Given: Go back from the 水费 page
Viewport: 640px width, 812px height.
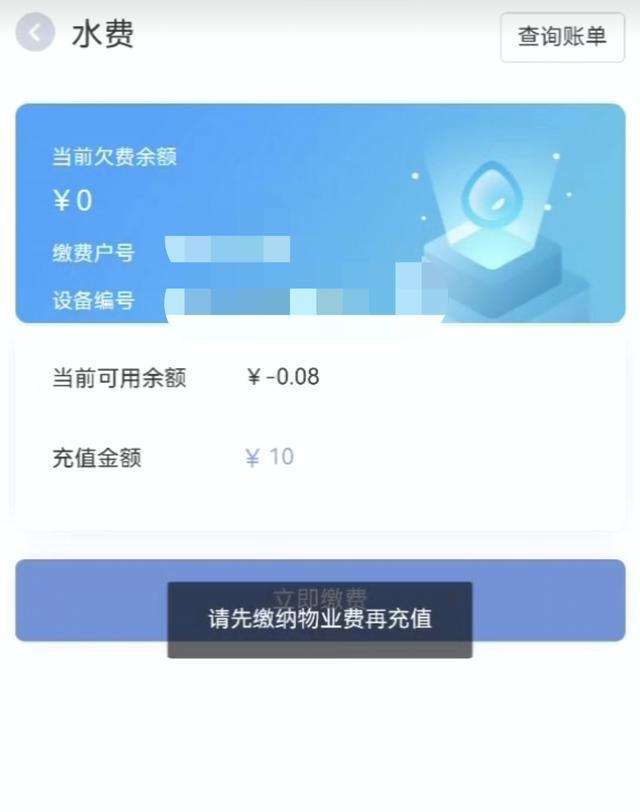Looking at the screenshot, I should [35, 34].
